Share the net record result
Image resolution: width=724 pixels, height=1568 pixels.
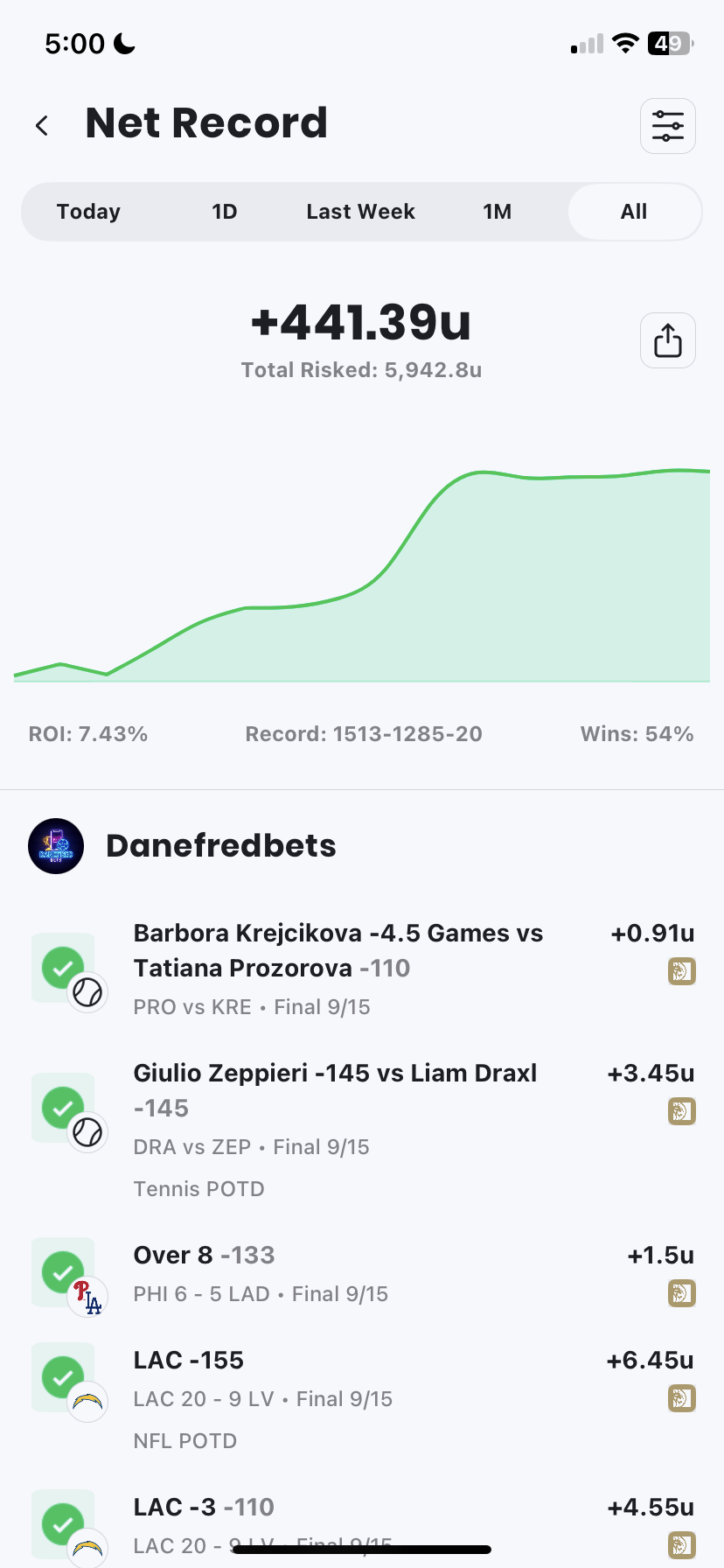[667, 340]
